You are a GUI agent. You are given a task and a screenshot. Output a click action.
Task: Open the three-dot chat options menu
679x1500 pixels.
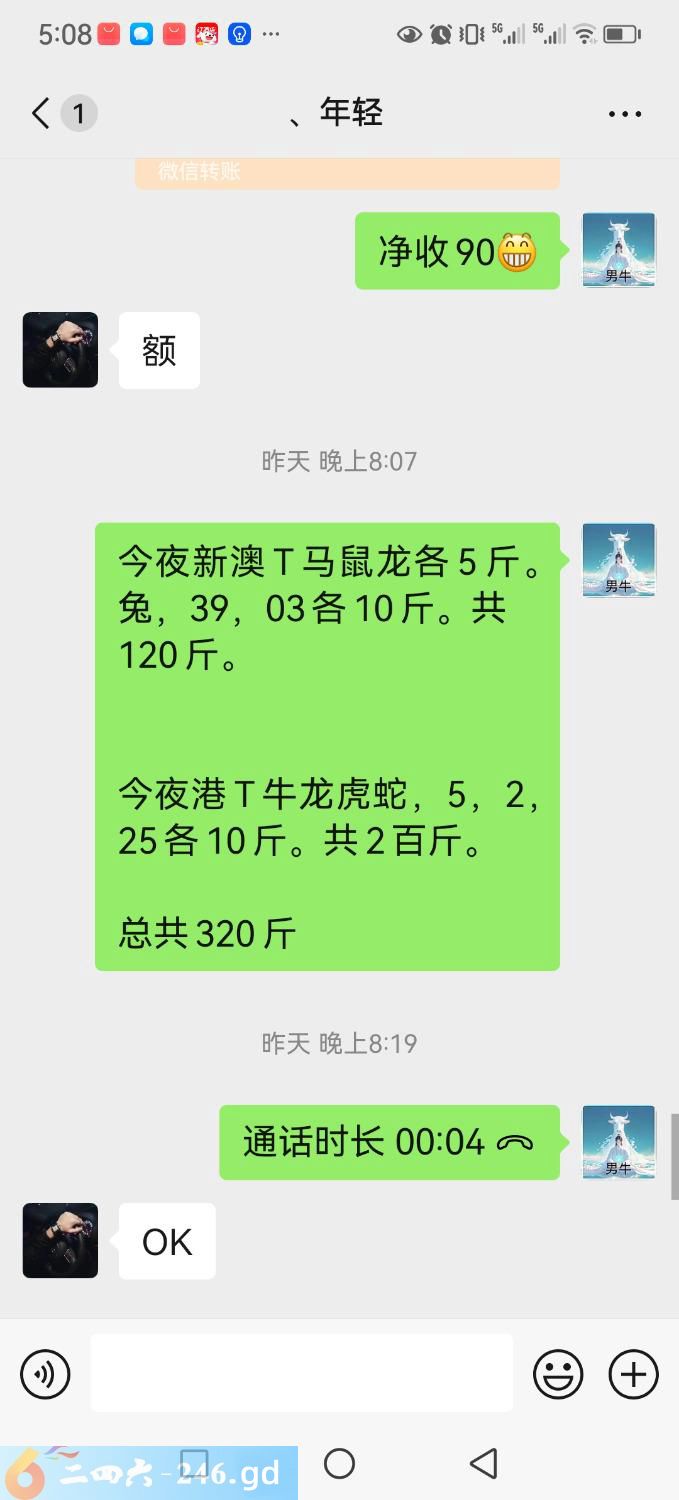click(625, 114)
